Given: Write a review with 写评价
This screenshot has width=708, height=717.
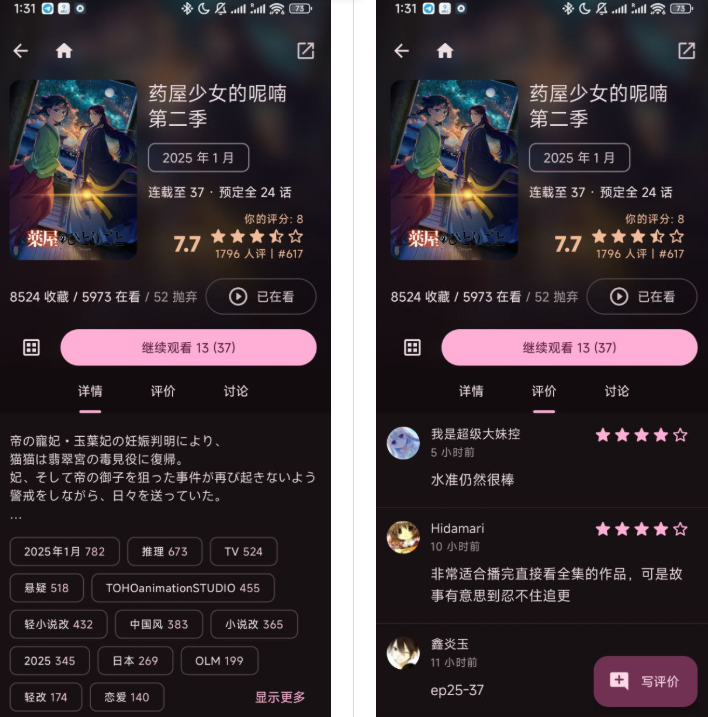Looking at the screenshot, I should [x=645, y=681].
